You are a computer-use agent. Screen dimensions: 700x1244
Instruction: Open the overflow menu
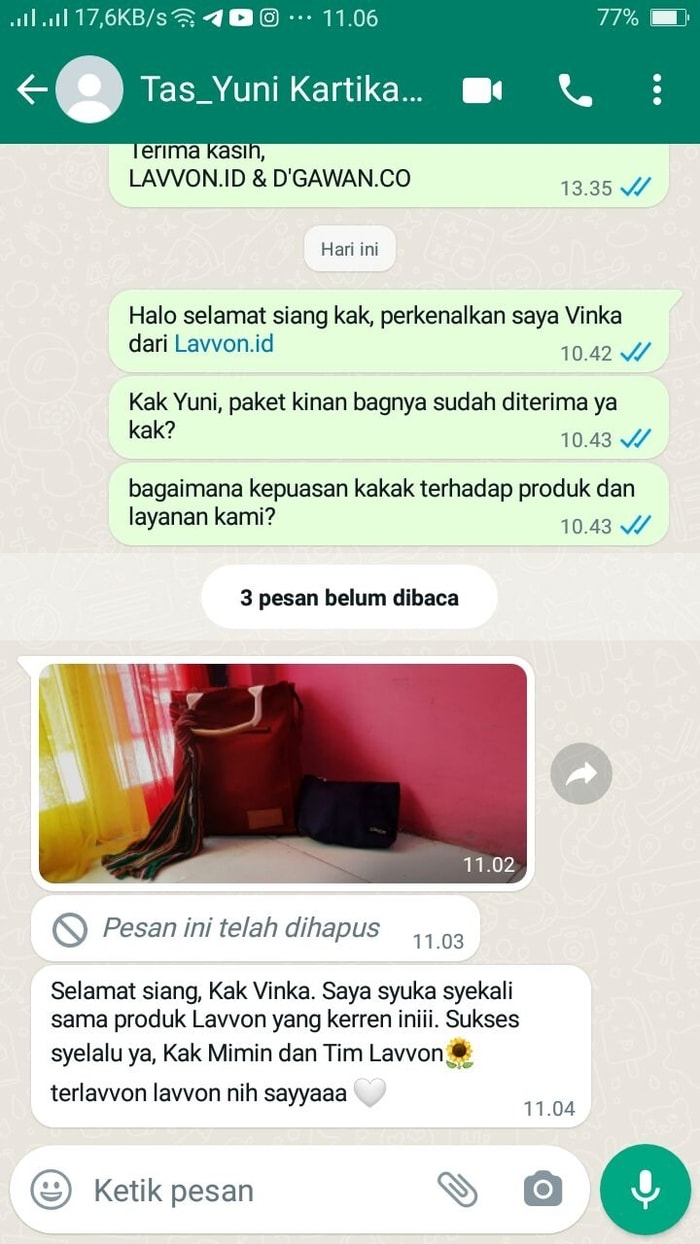pyautogui.click(x=656, y=90)
